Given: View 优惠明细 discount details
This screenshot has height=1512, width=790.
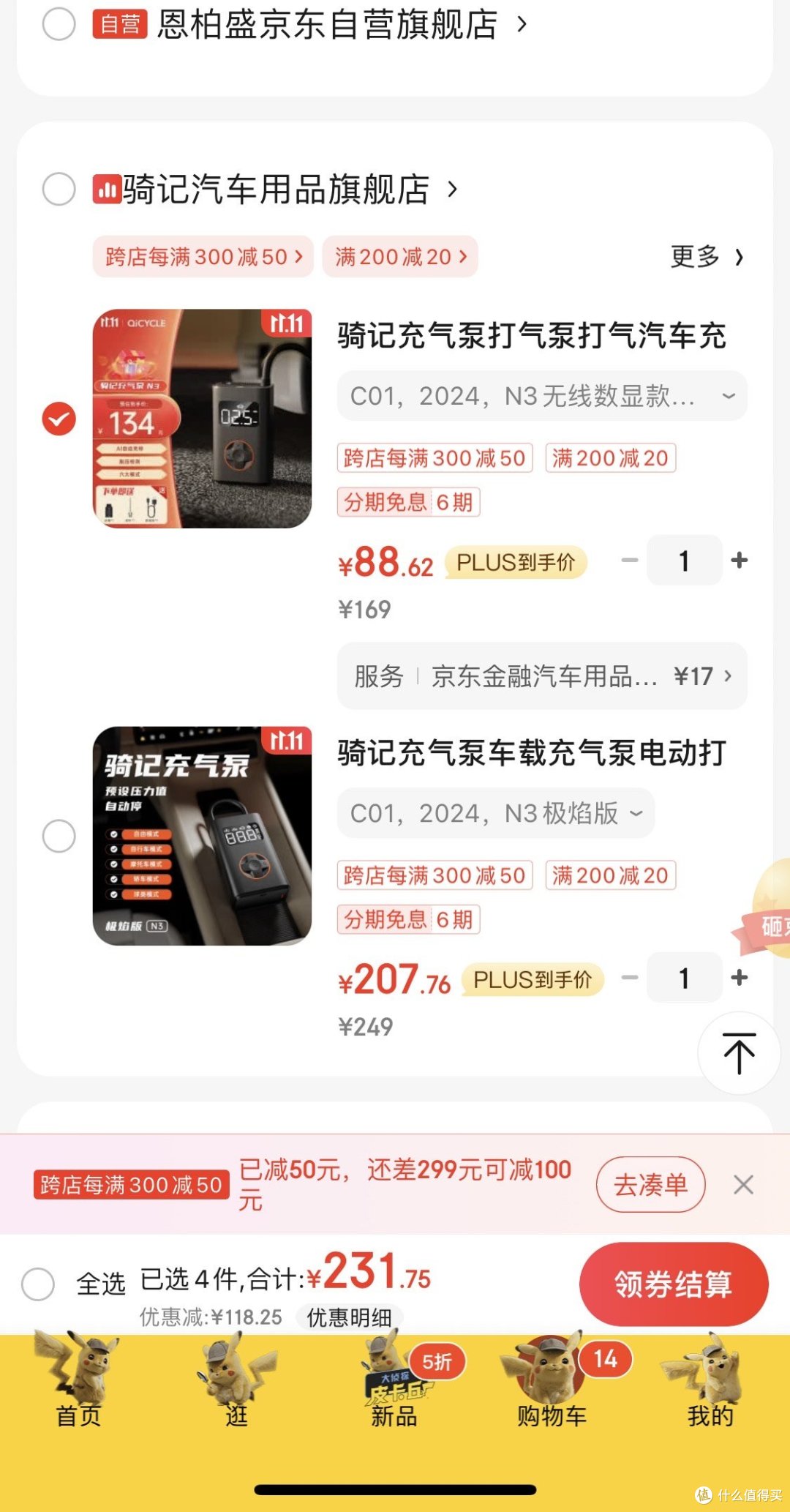Looking at the screenshot, I should pyautogui.click(x=350, y=1317).
